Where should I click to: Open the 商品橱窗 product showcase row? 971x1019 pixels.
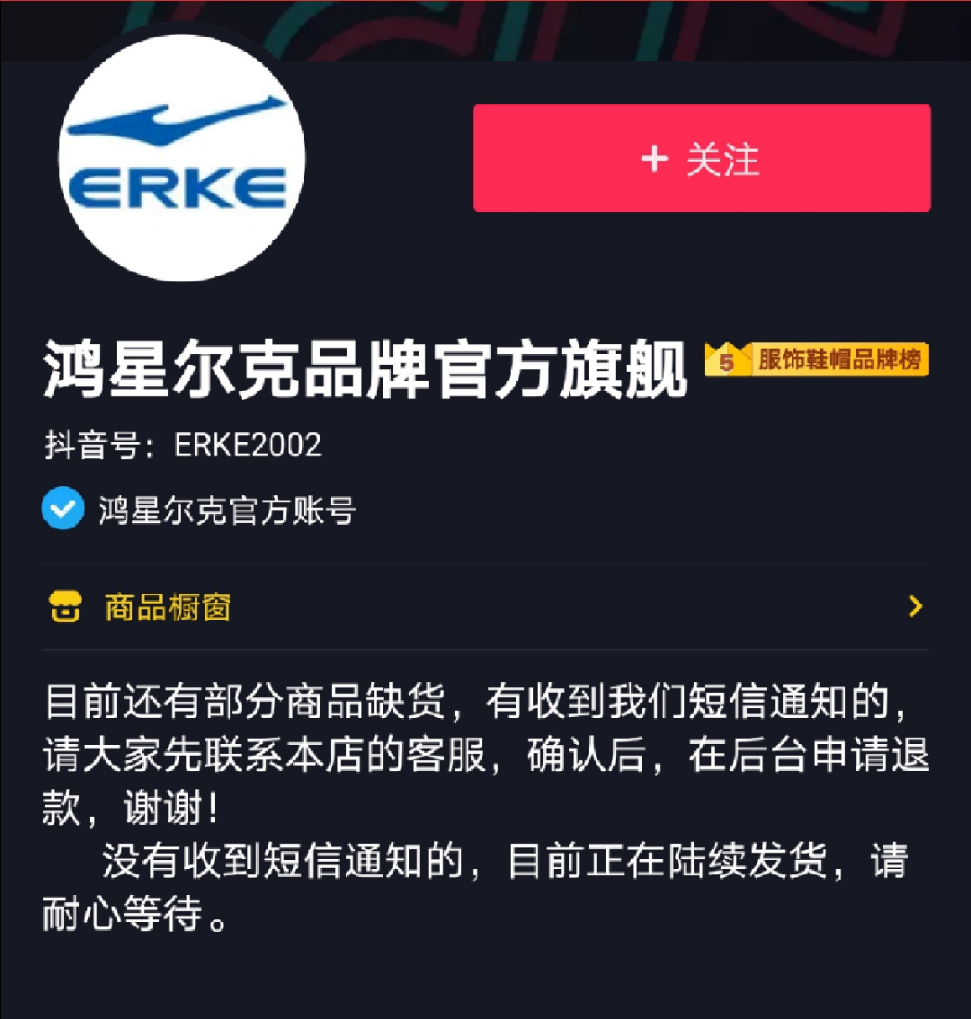point(485,607)
